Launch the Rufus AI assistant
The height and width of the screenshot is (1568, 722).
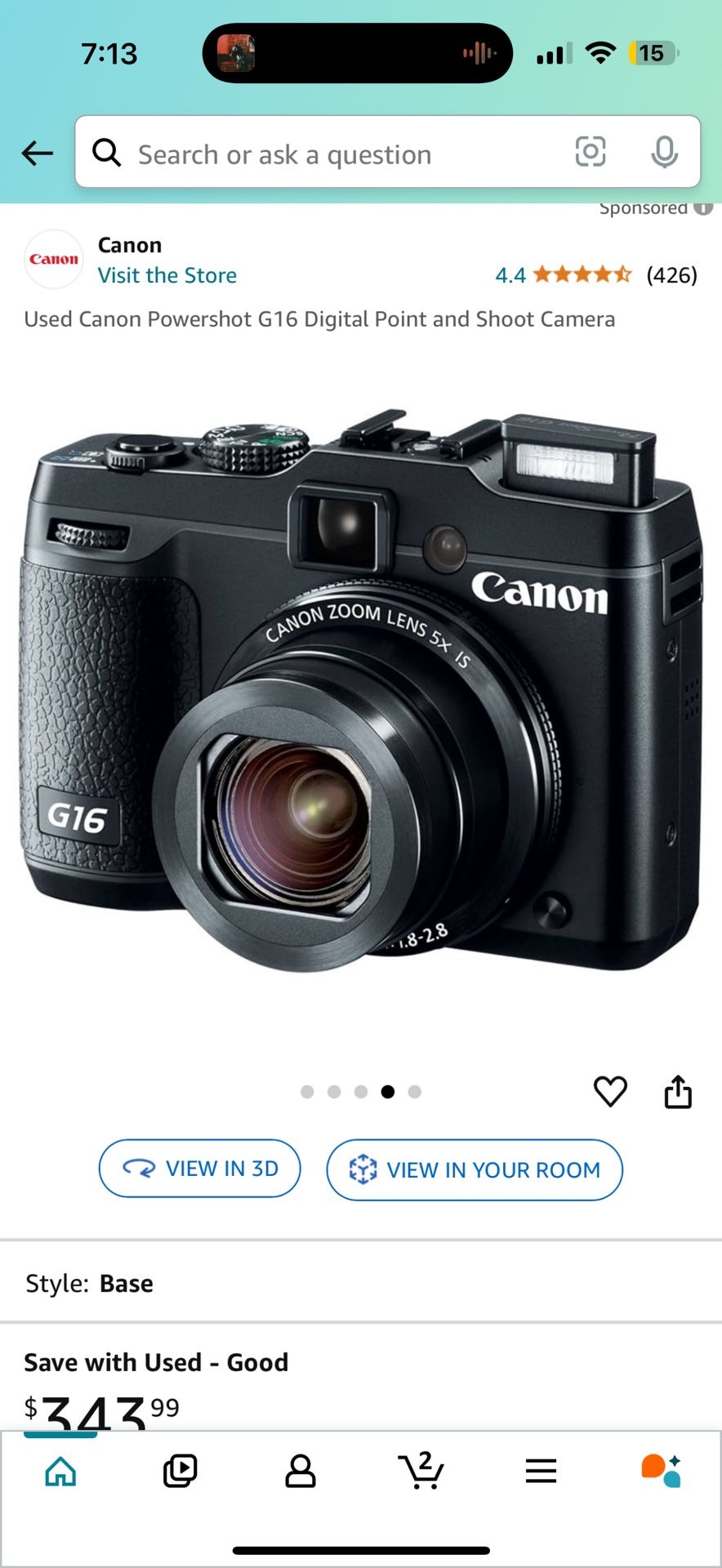(661, 1471)
